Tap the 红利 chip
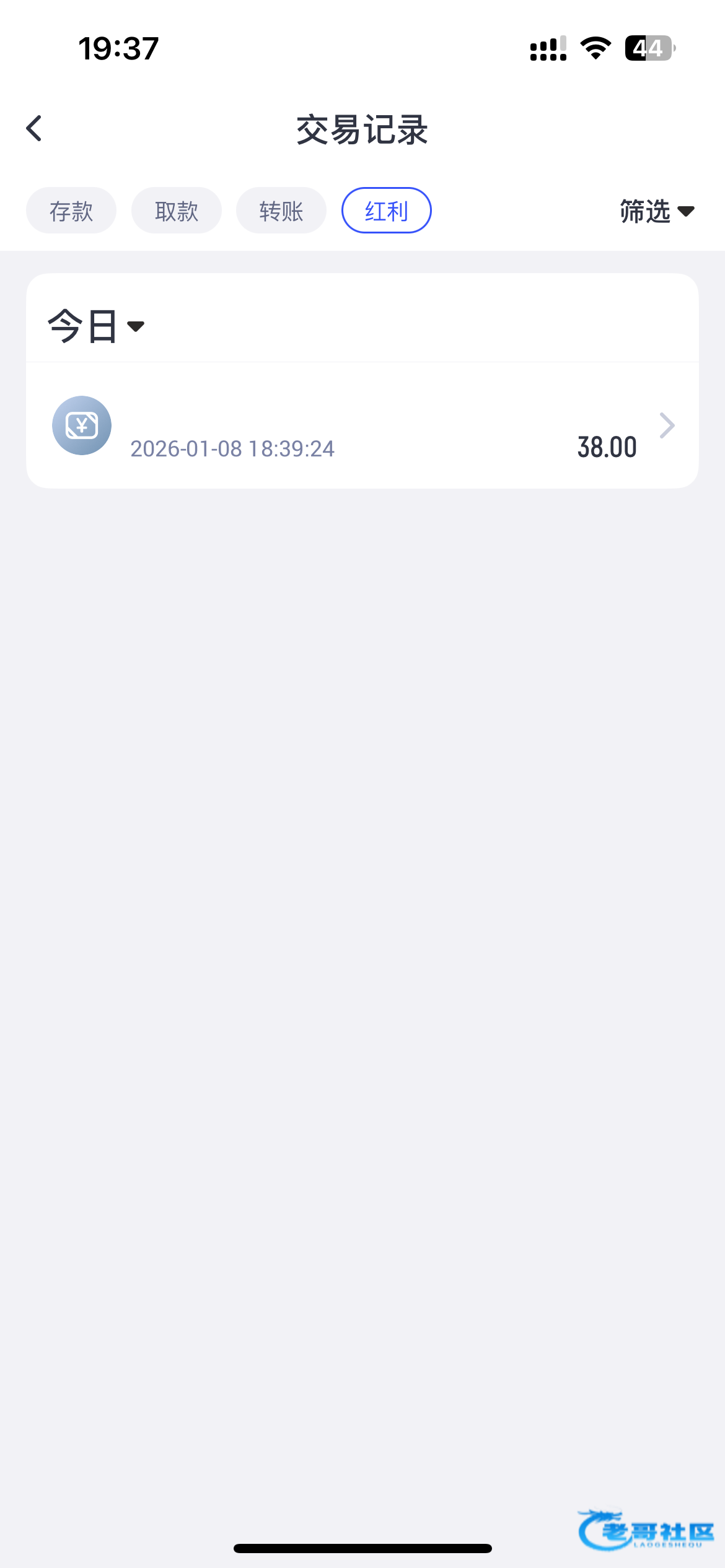The width and height of the screenshot is (725, 1568). coord(386,211)
